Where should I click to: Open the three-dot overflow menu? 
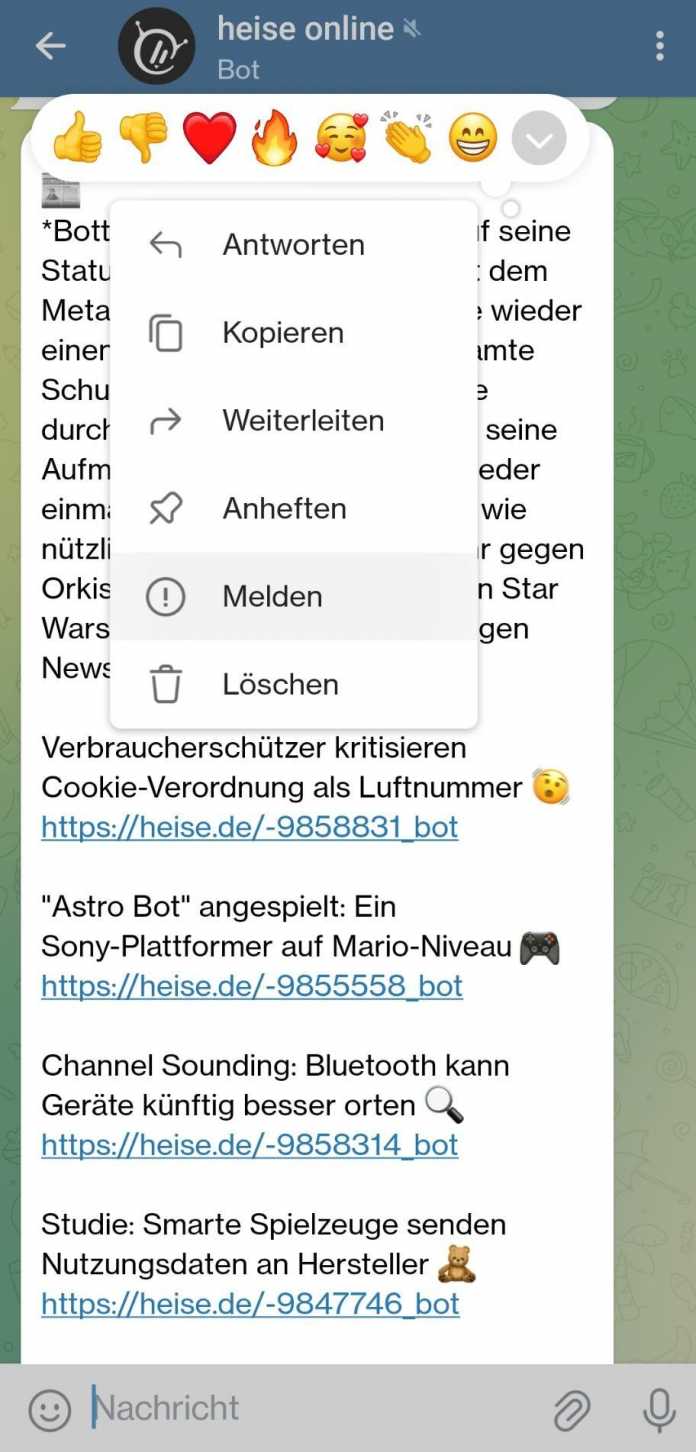click(x=659, y=46)
